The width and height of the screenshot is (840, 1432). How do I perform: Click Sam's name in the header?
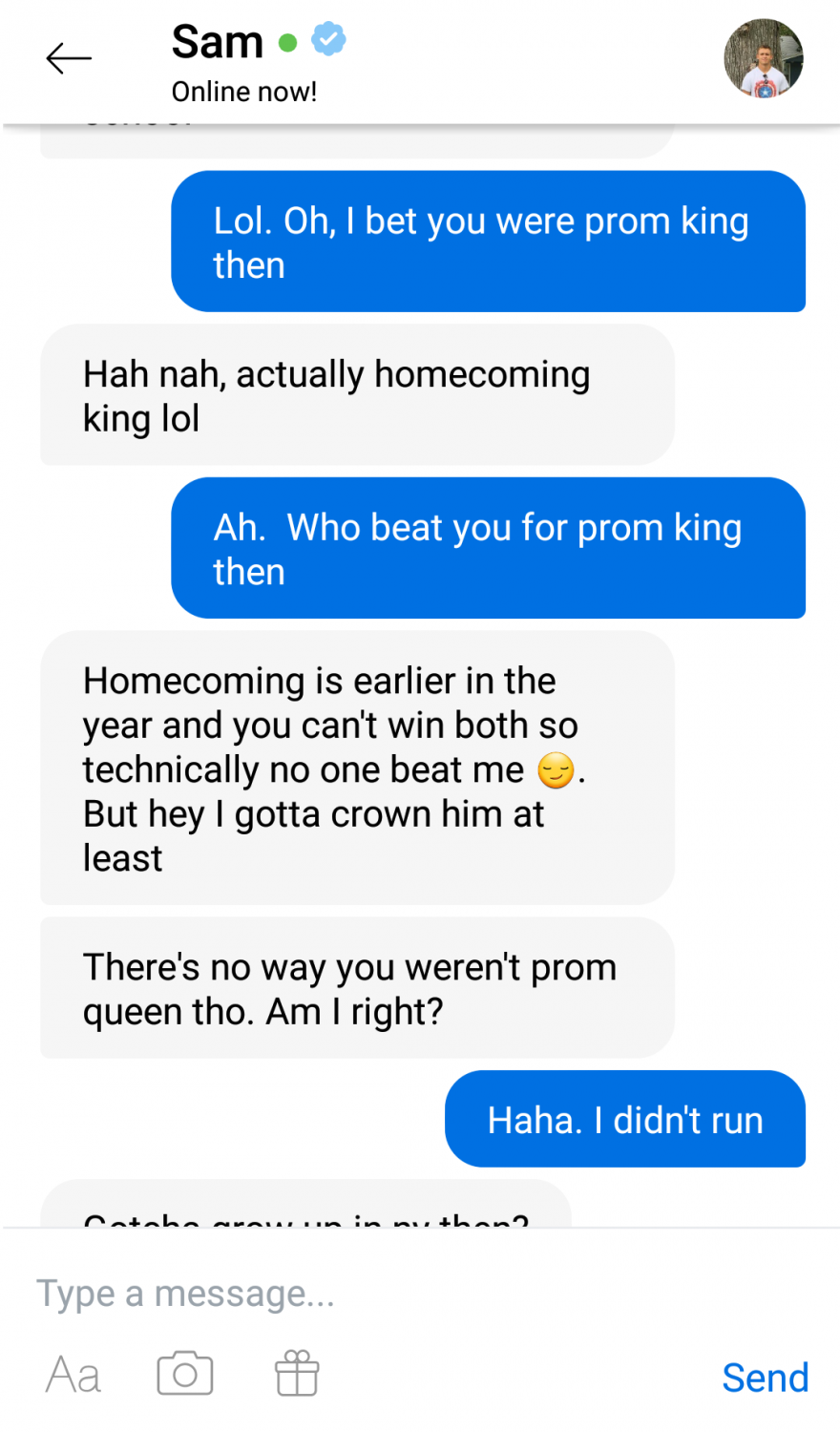[x=217, y=41]
